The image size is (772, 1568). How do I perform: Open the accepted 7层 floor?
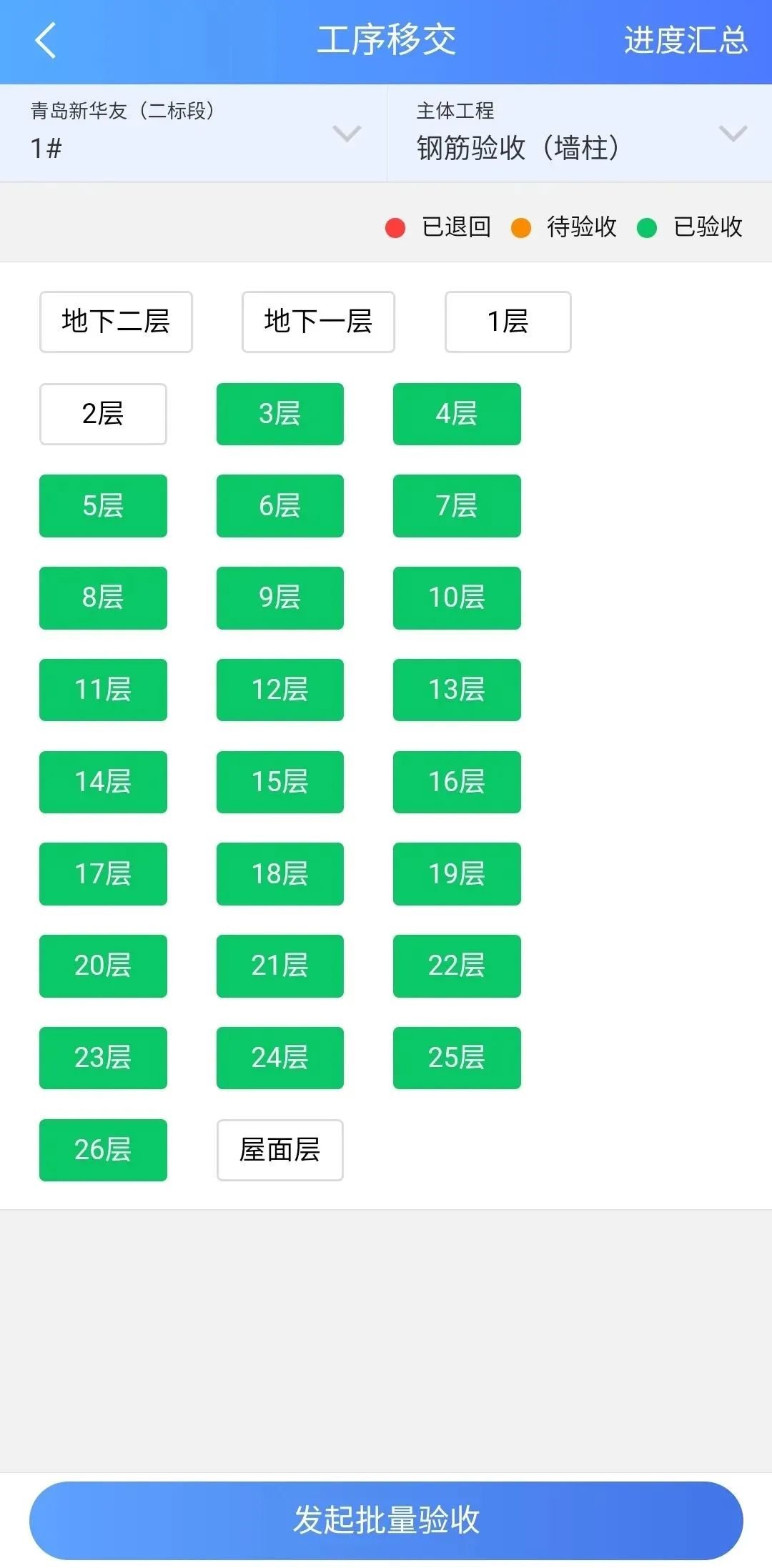click(x=457, y=506)
